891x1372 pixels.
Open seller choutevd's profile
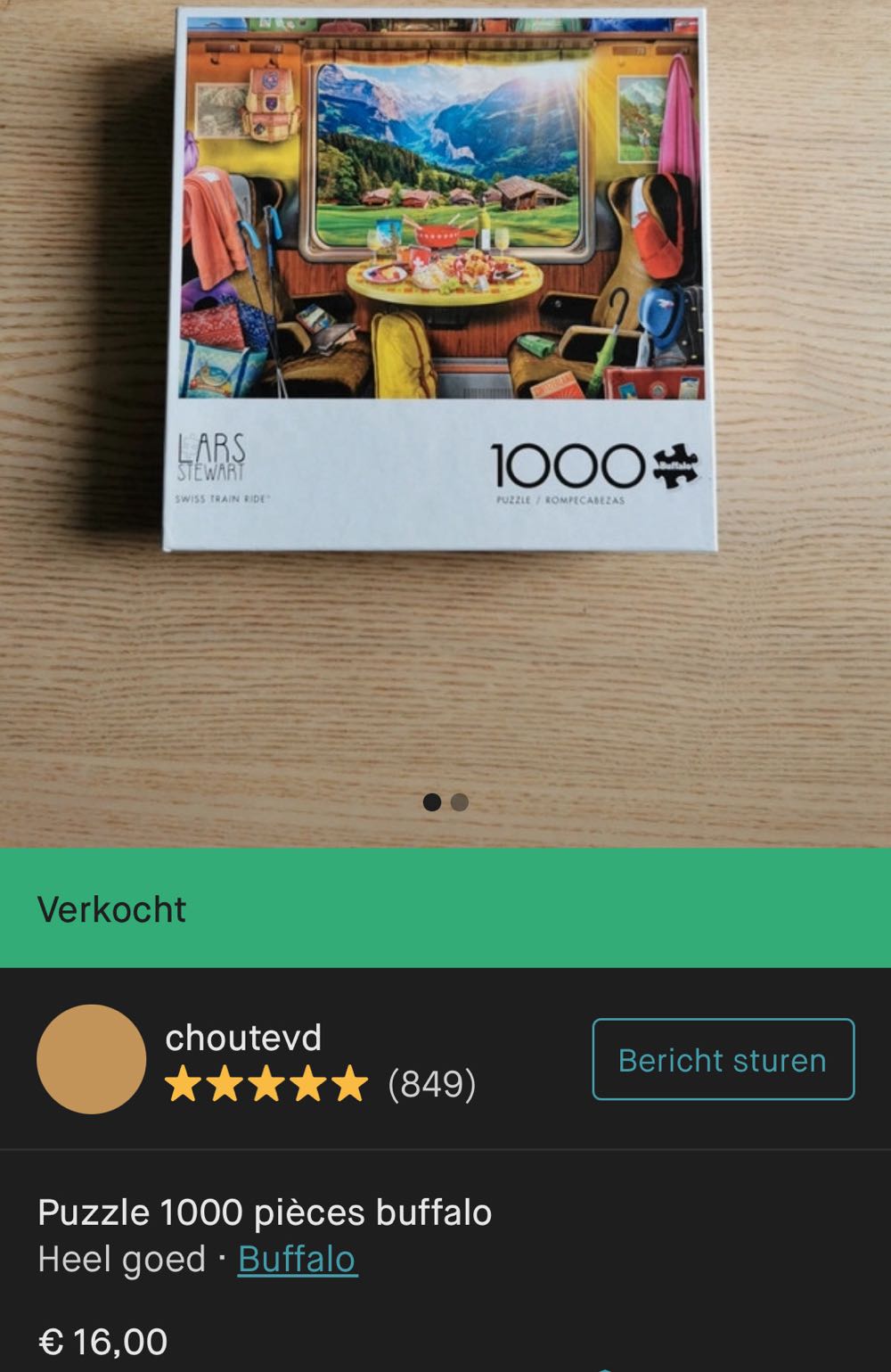click(242, 1038)
